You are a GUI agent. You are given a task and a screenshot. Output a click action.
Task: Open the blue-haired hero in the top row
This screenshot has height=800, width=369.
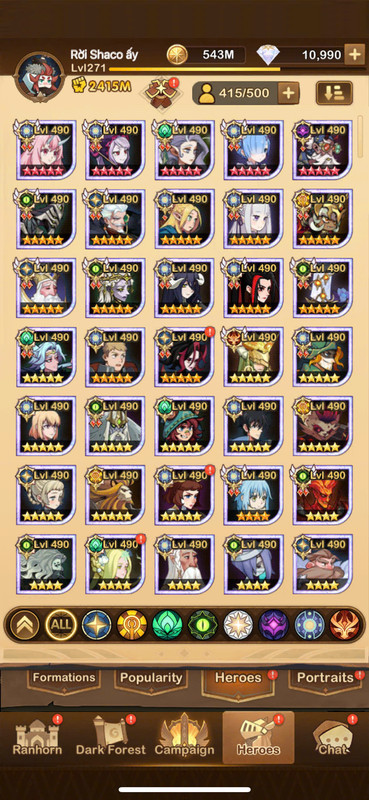[x=253, y=150]
